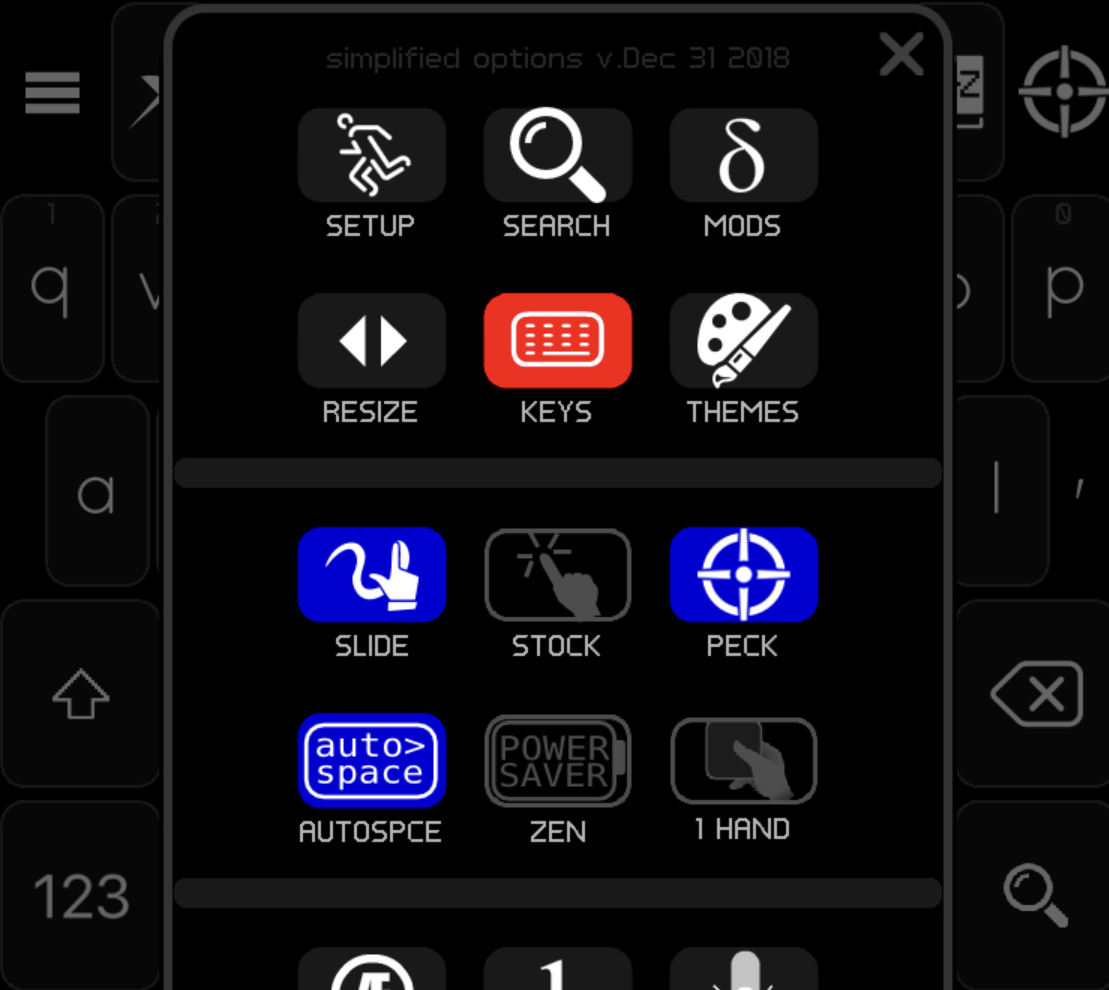Open the hamburger menu icon
1109x990 pixels.
[52, 93]
